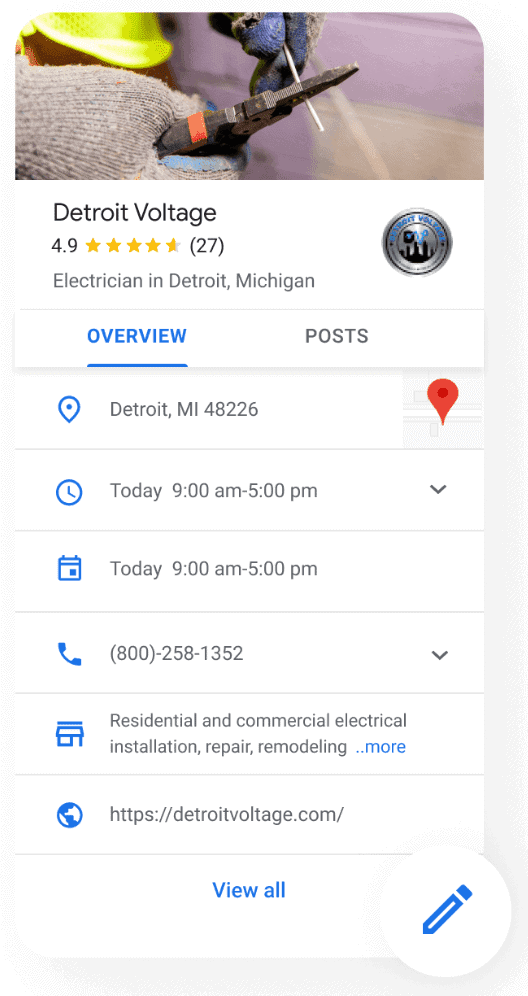Viewport: 528px width, 996px height.
Task: Select the Overview tab
Action: (x=137, y=336)
